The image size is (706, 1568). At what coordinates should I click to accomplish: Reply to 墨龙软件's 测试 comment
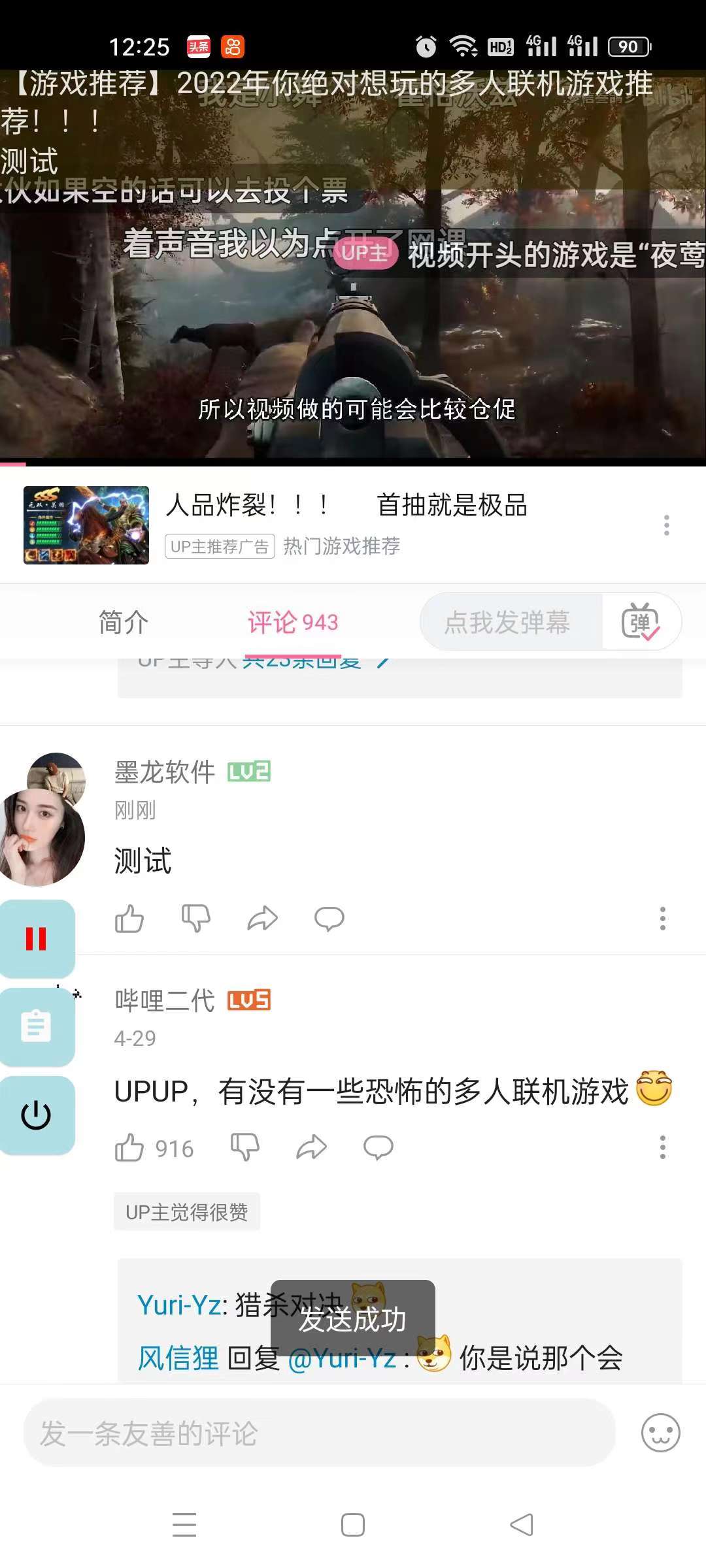[329, 919]
